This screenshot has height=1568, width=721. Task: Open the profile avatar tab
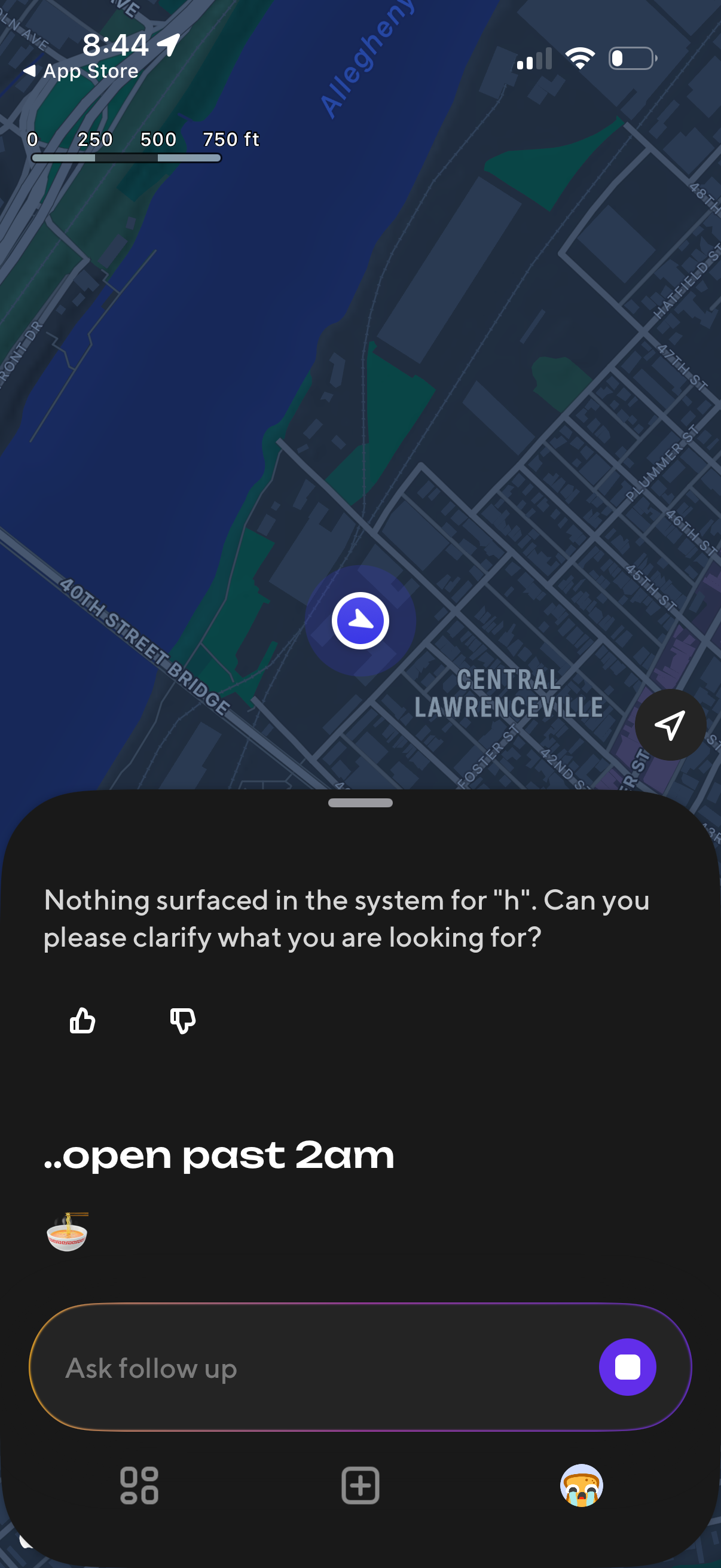[x=581, y=1486]
